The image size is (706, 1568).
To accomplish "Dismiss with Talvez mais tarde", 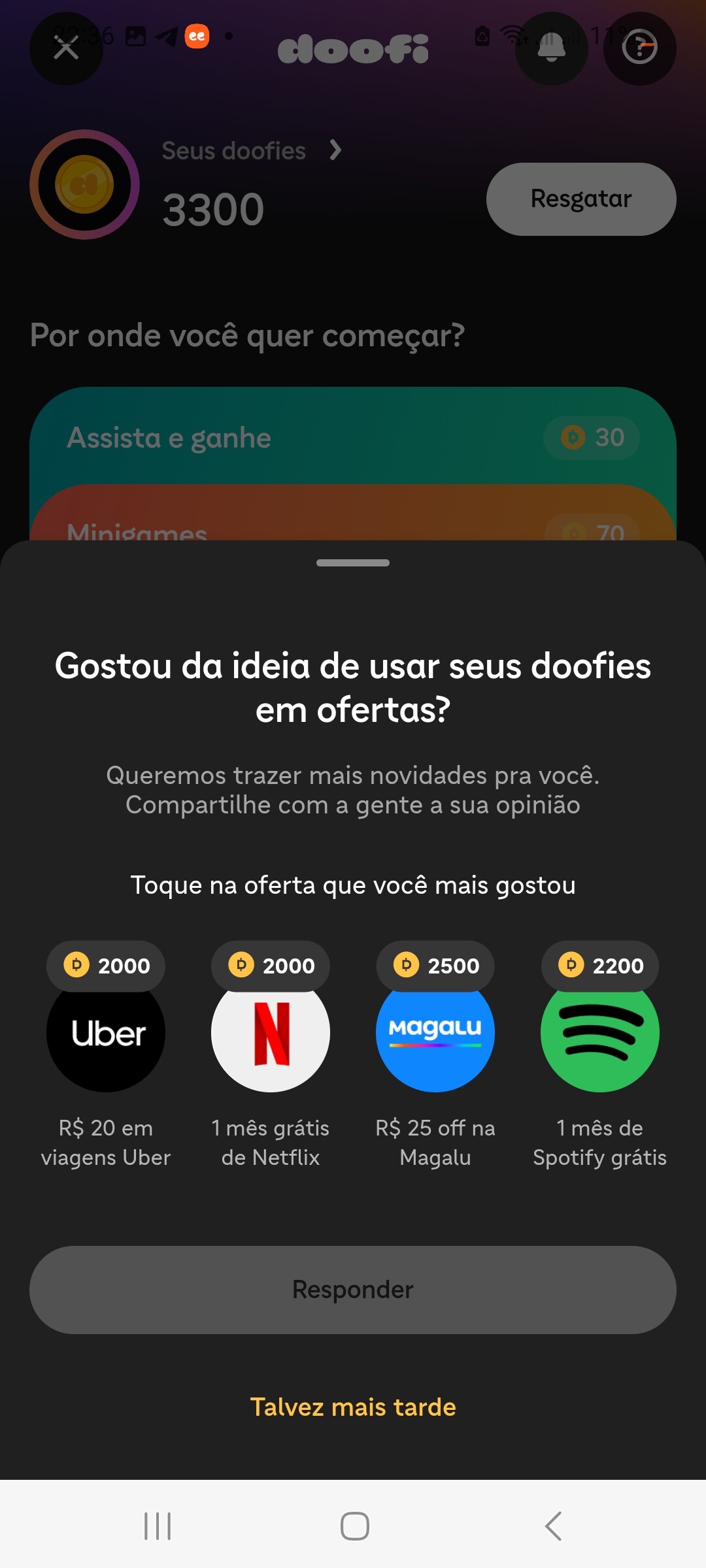I will (x=353, y=1407).
